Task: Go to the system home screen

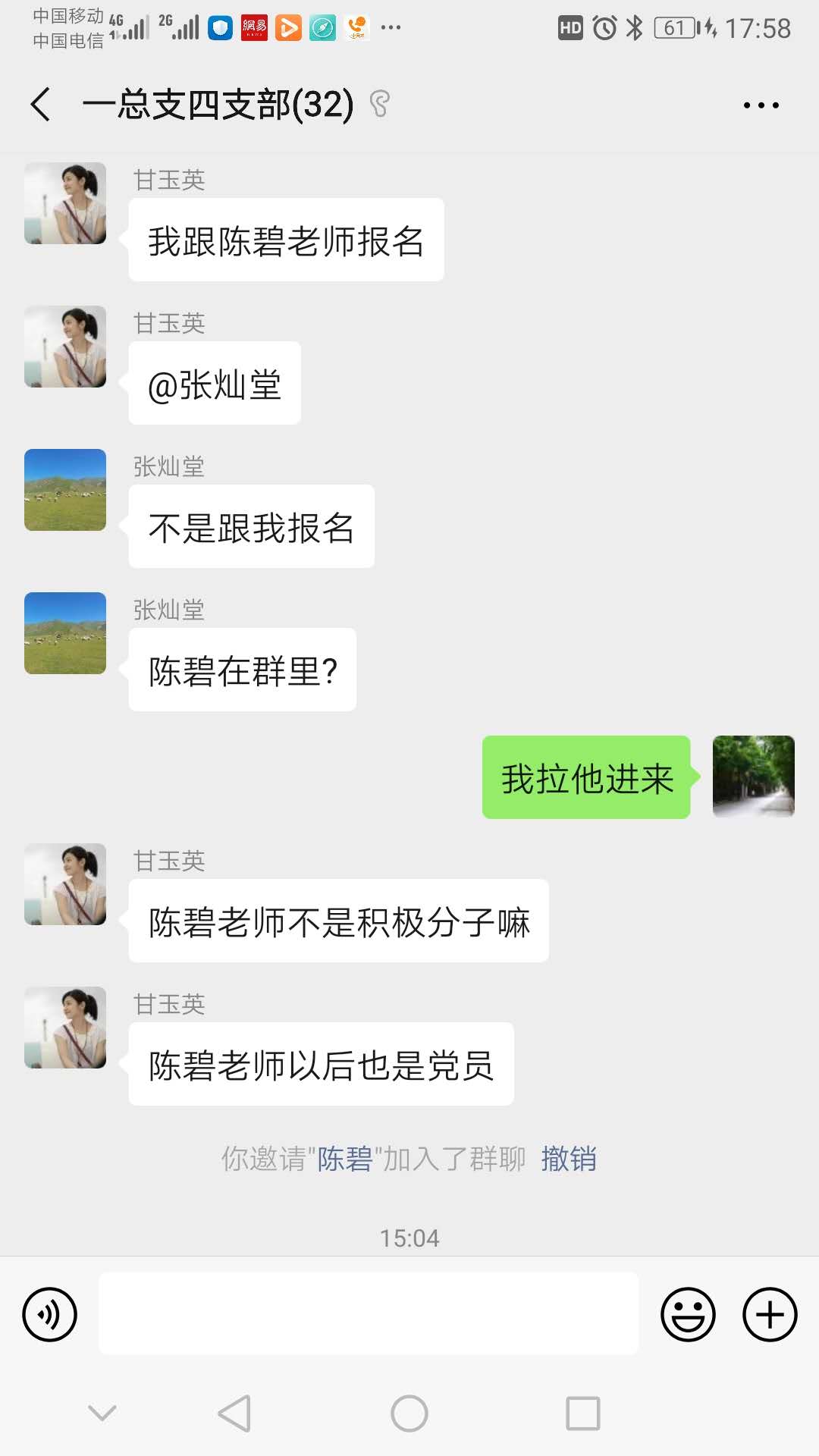Action: click(409, 1414)
